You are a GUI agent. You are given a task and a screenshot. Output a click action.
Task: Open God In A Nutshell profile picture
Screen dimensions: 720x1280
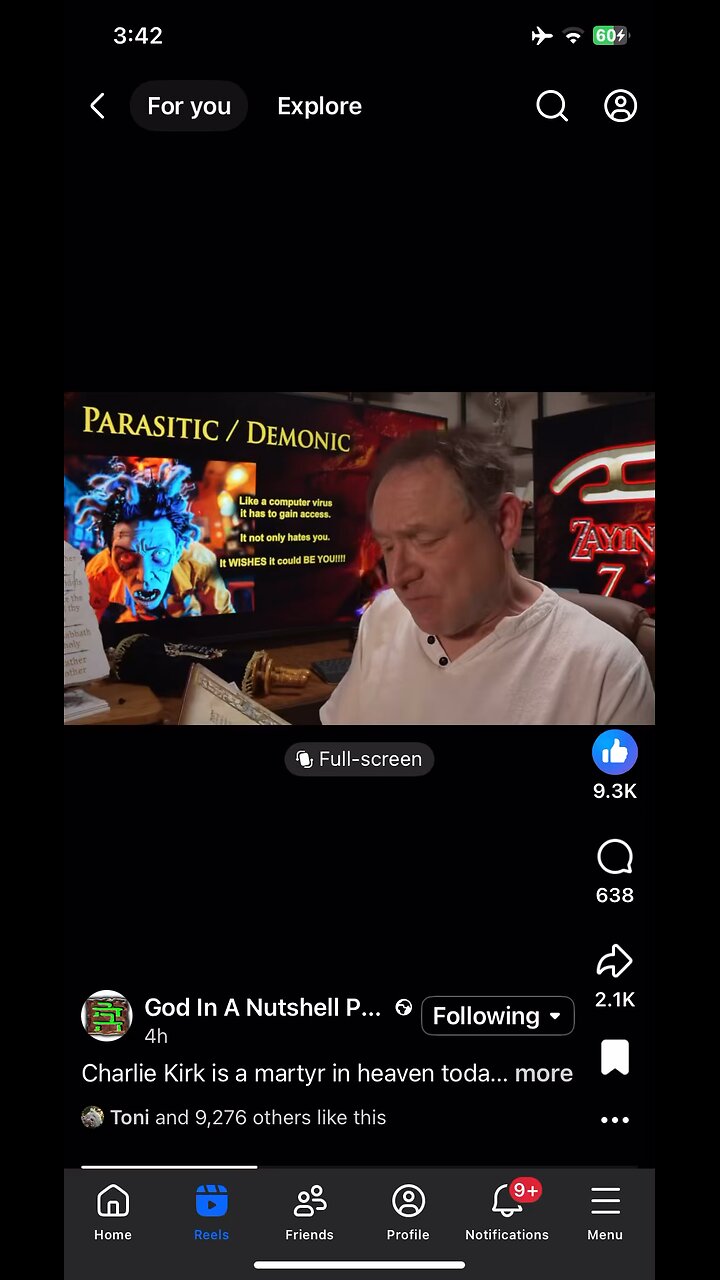point(107,1016)
